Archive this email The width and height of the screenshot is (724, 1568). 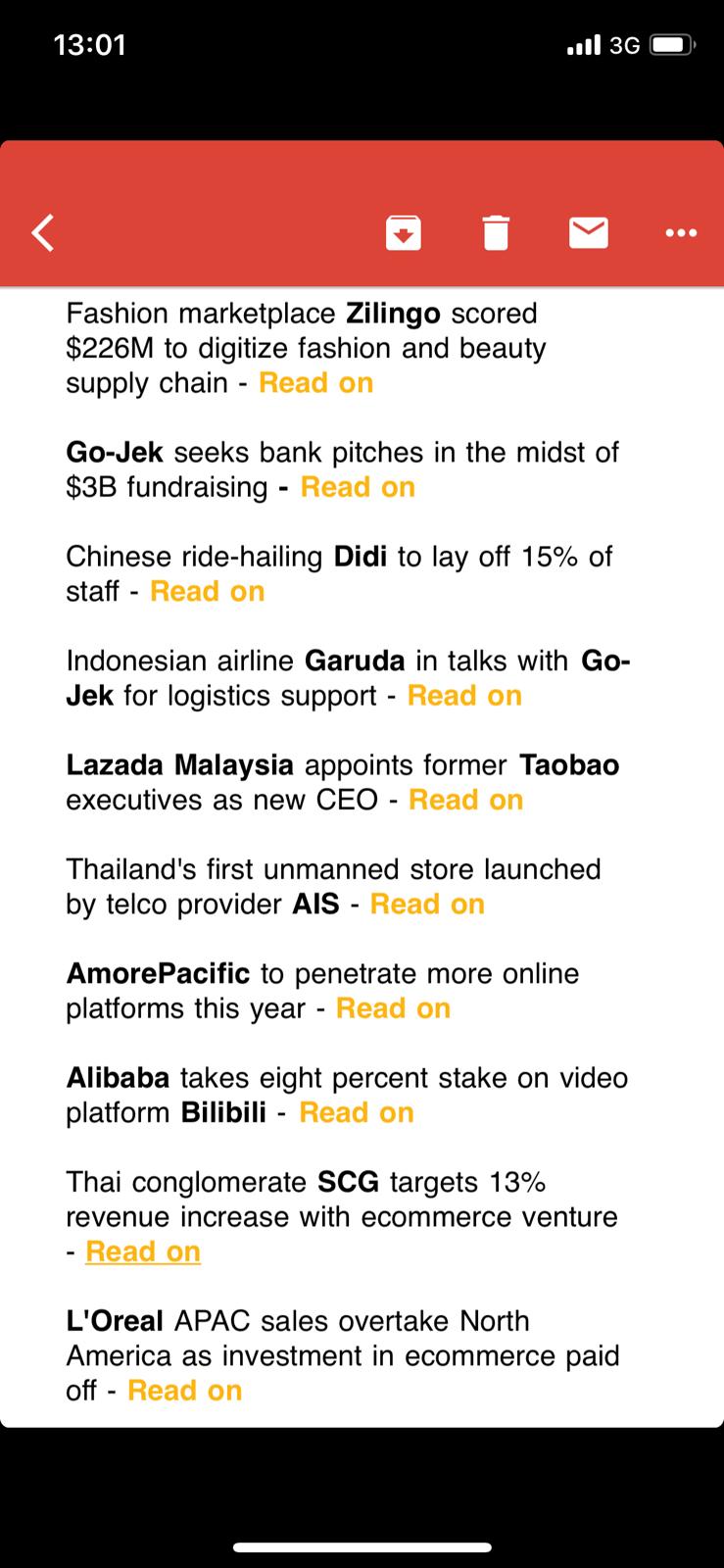404,233
